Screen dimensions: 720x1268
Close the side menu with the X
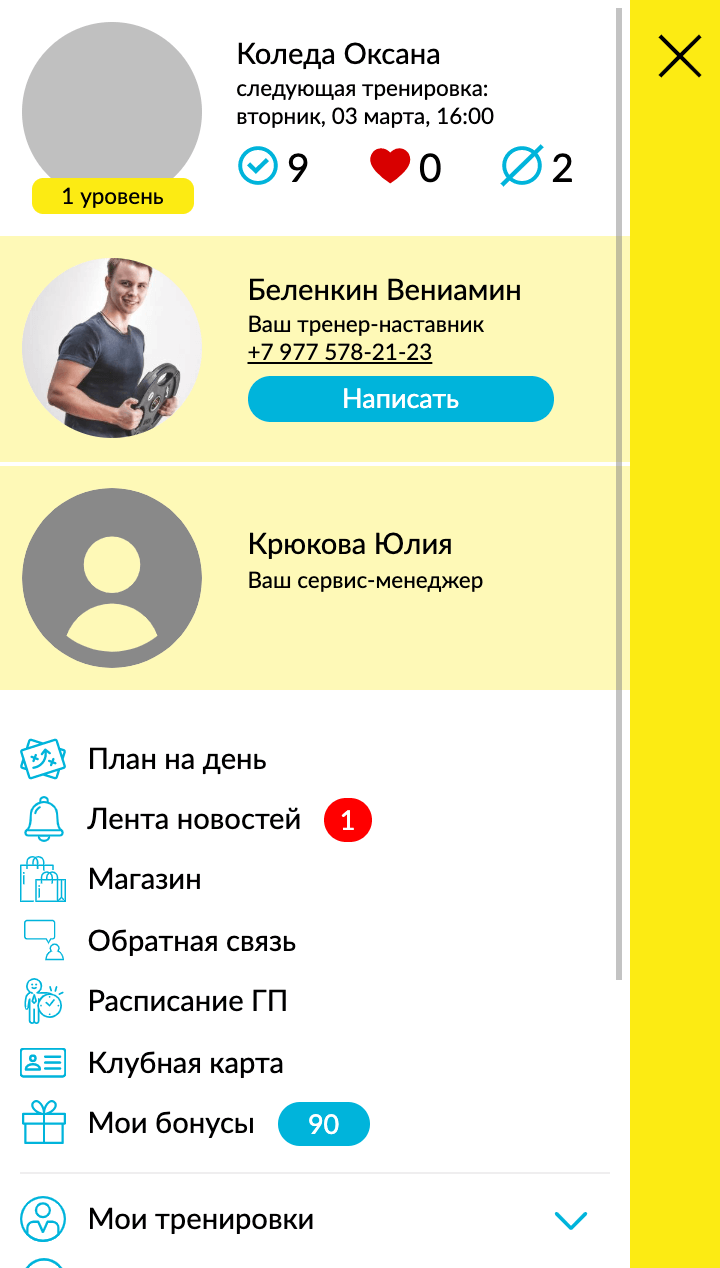[x=680, y=56]
